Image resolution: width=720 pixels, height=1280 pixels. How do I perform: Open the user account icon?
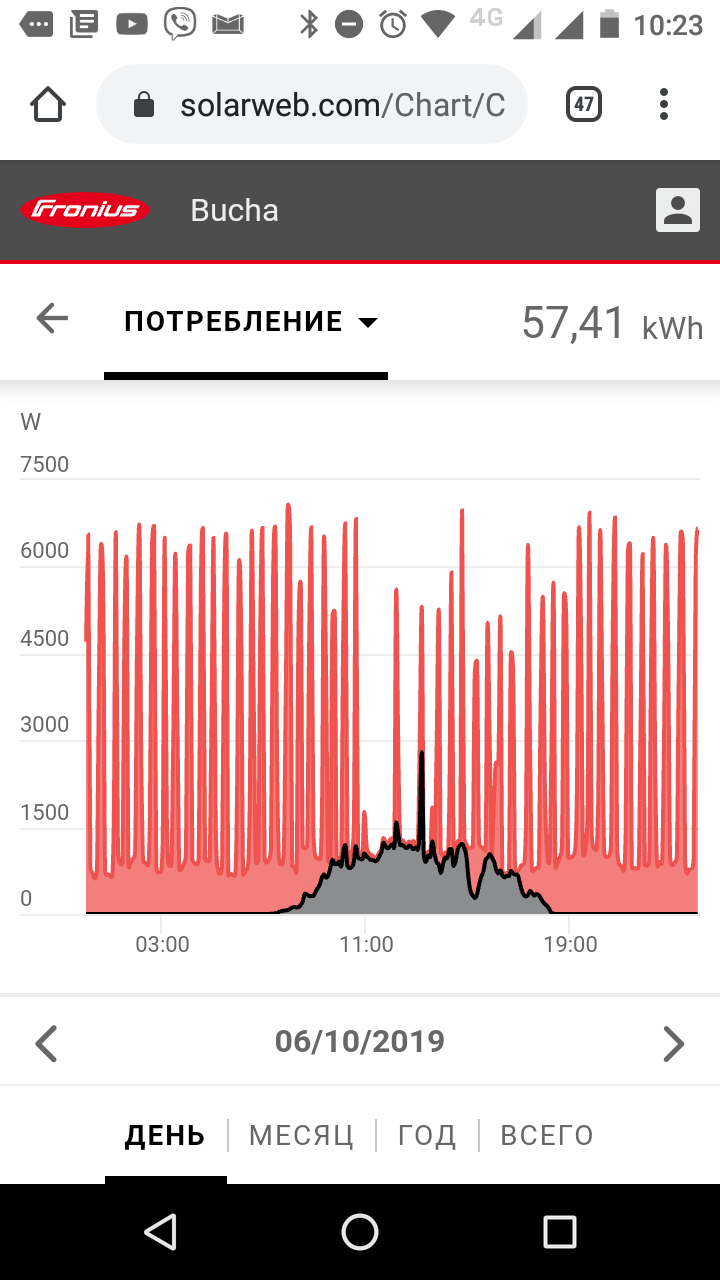click(x=678, y=210)
